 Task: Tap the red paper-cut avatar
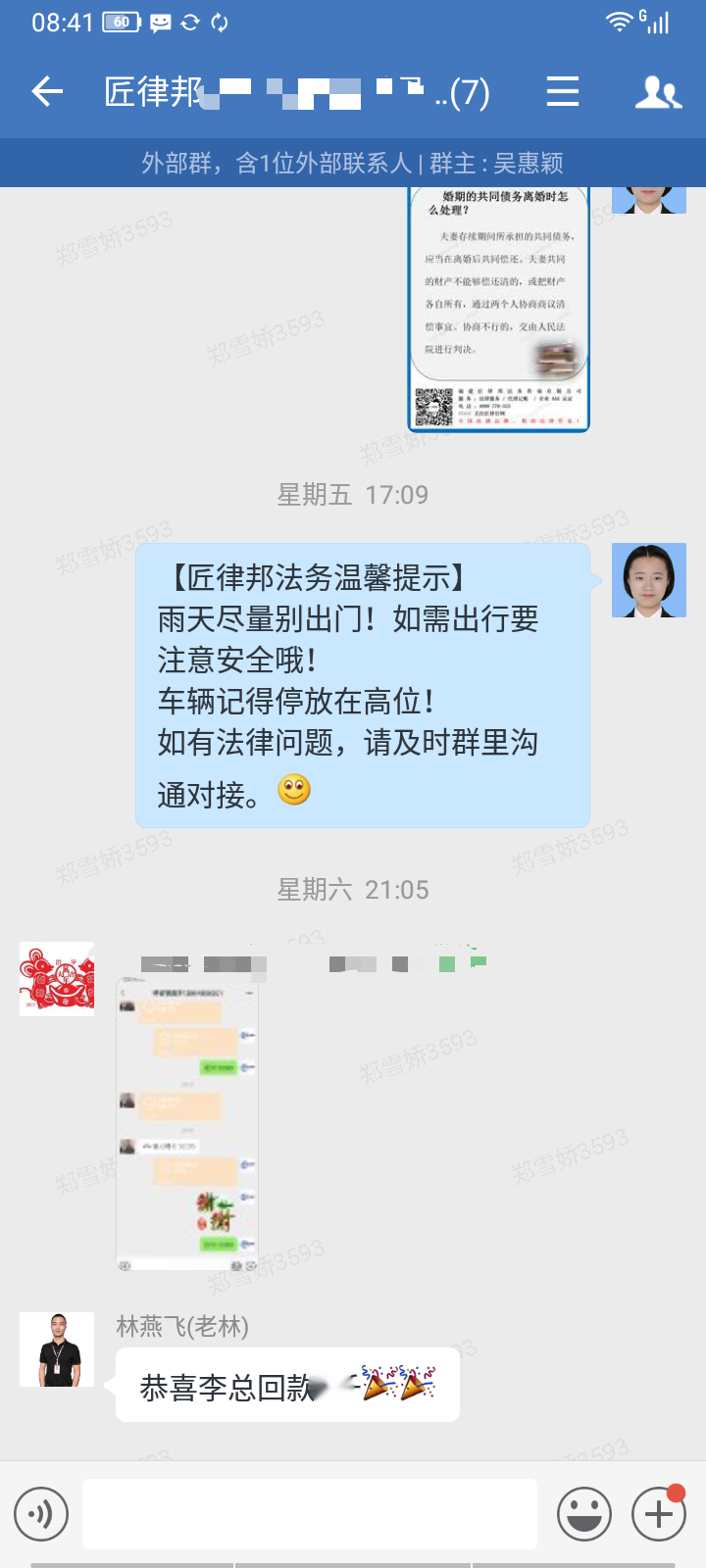coord(57,979)
